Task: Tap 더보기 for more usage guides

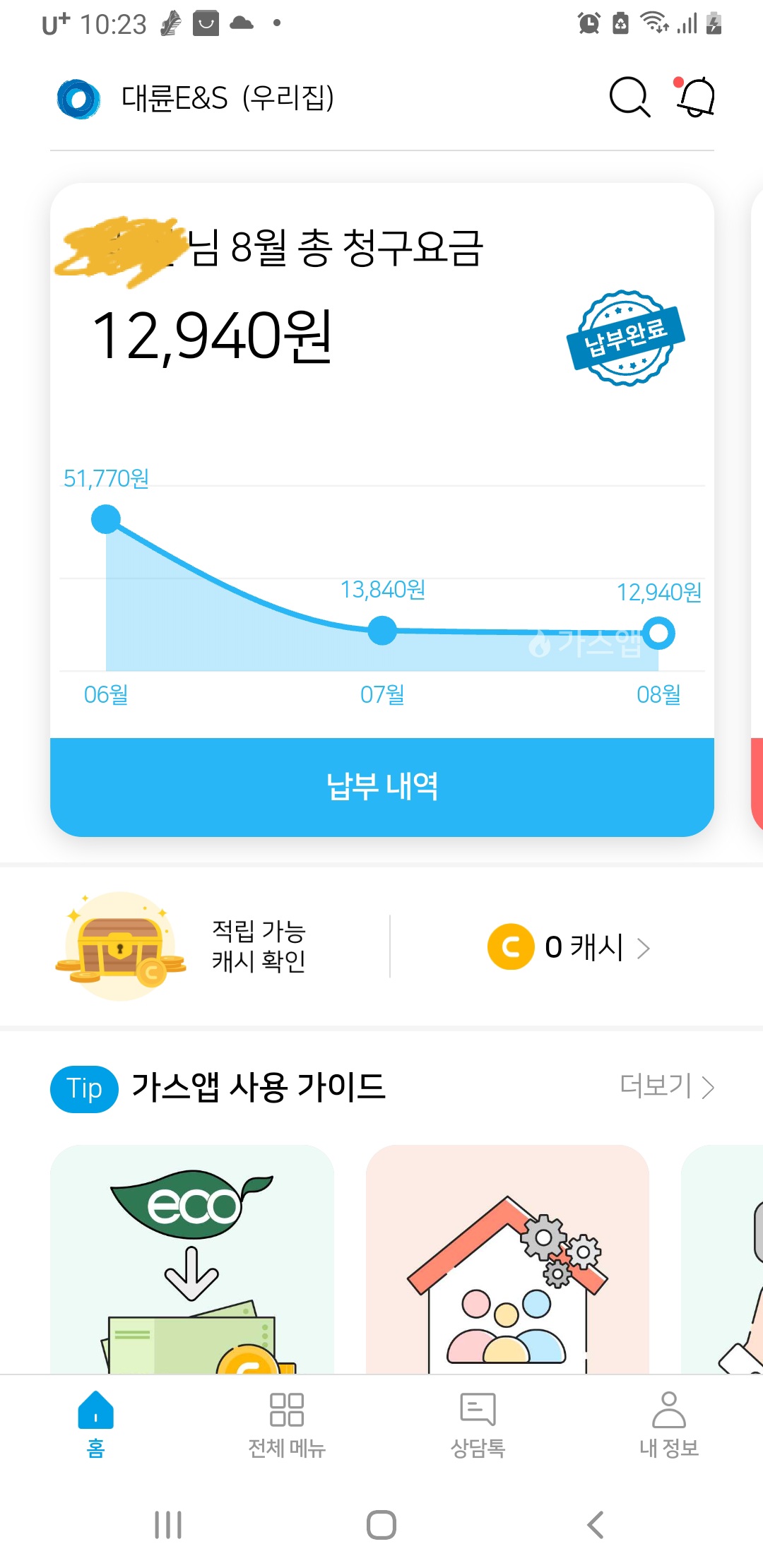Action: [x=667, y=1086]
